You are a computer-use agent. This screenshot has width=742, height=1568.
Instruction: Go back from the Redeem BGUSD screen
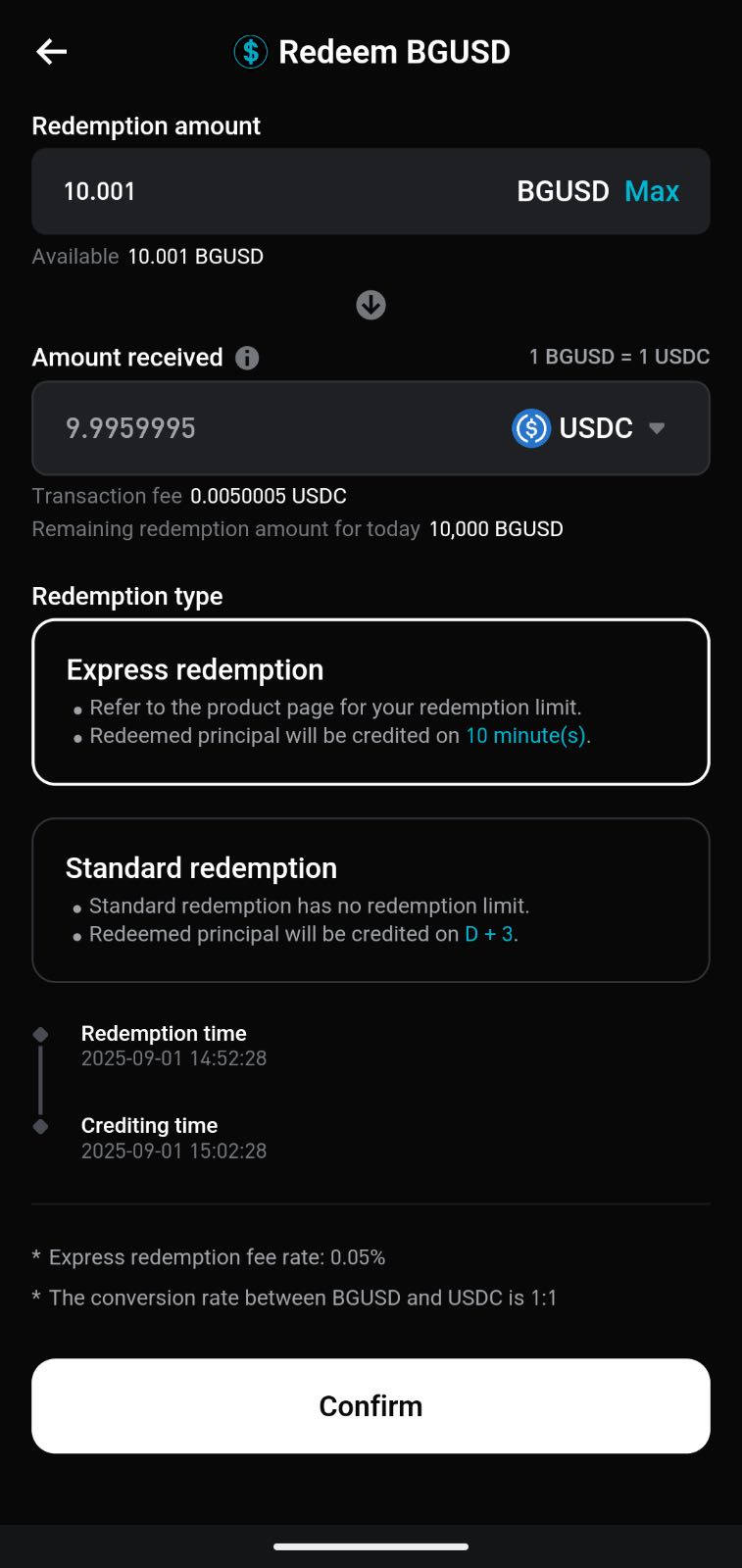pyautogui.click(x=51, y=52)
